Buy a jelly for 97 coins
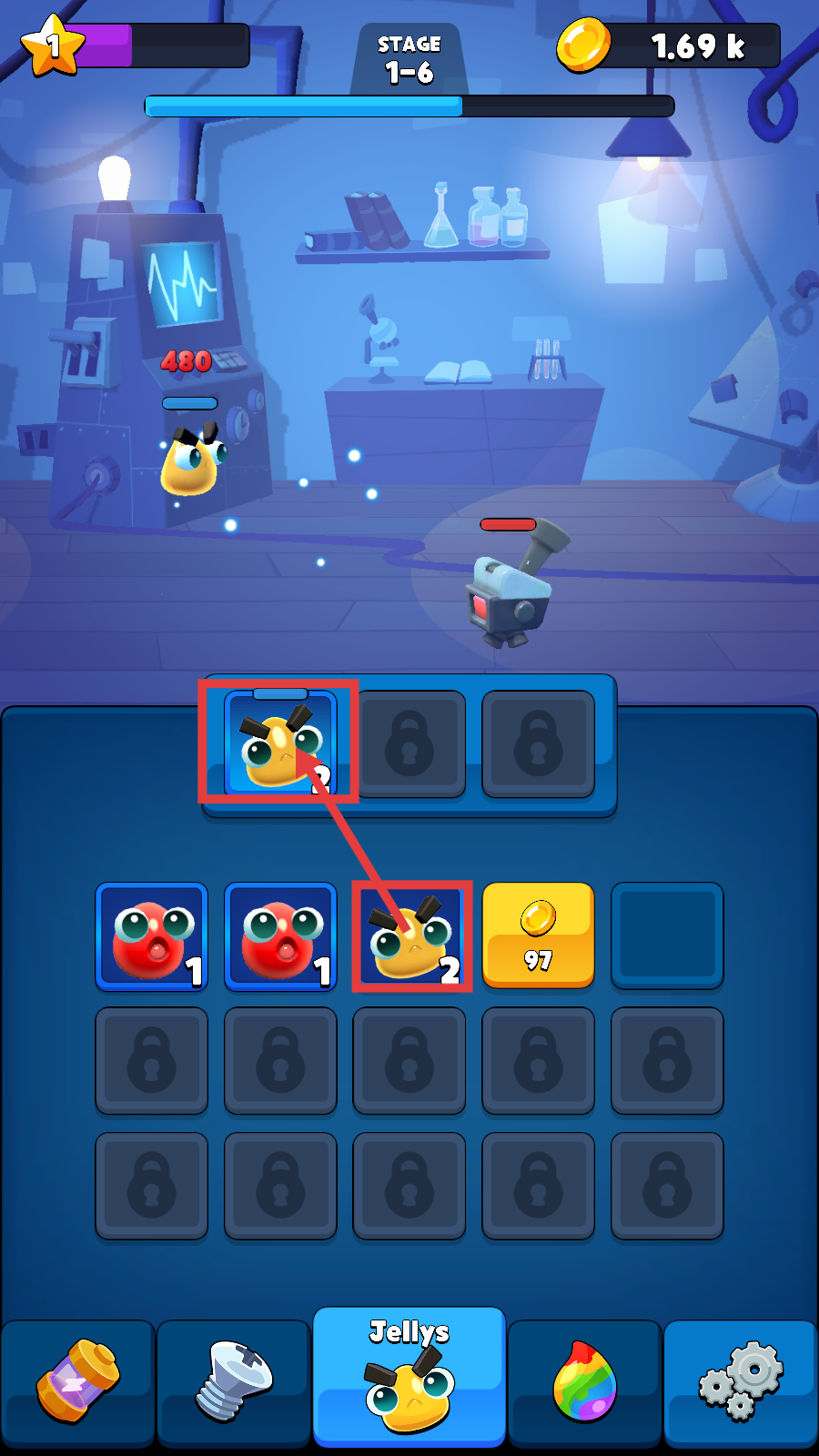 [x=538, y=935]
